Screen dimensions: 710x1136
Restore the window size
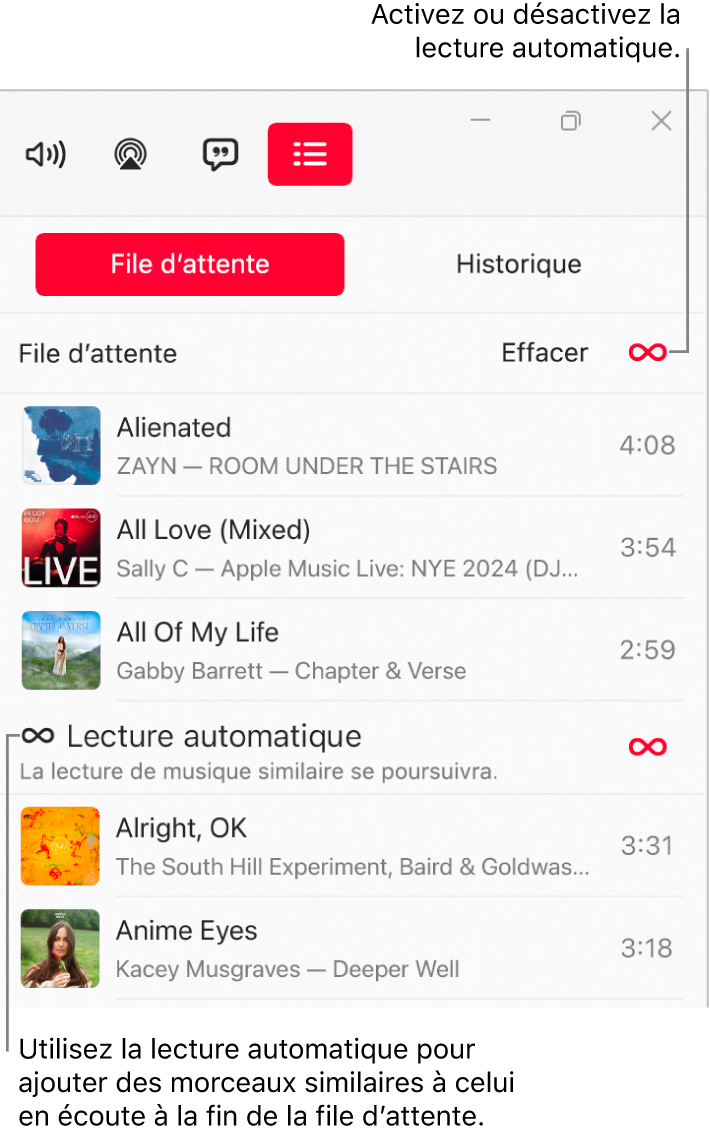coord(570,121)
